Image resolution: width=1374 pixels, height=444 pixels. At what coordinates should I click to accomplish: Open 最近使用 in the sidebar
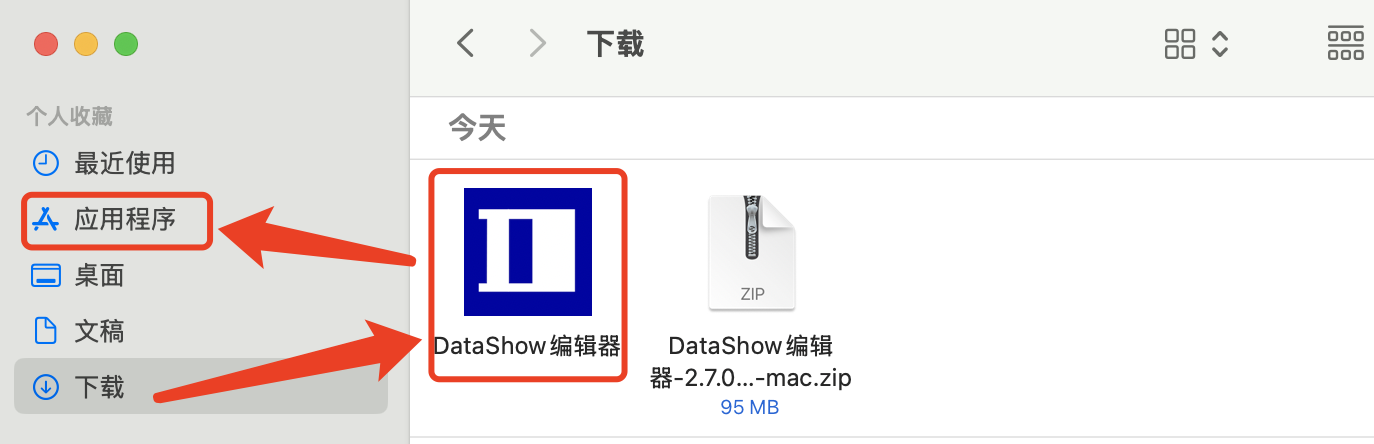tap(124, 162)
